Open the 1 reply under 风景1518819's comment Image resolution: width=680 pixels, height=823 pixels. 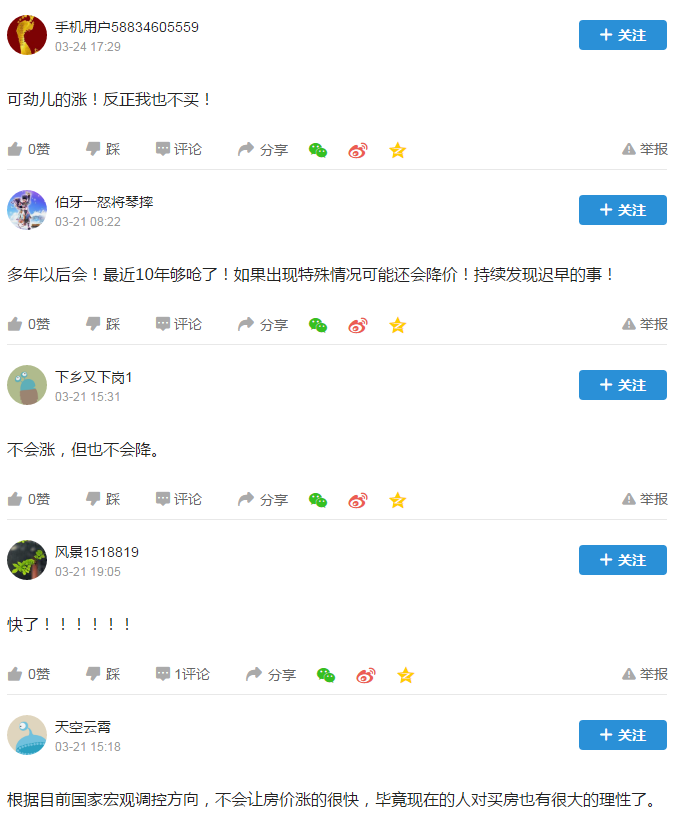[182, 674]
